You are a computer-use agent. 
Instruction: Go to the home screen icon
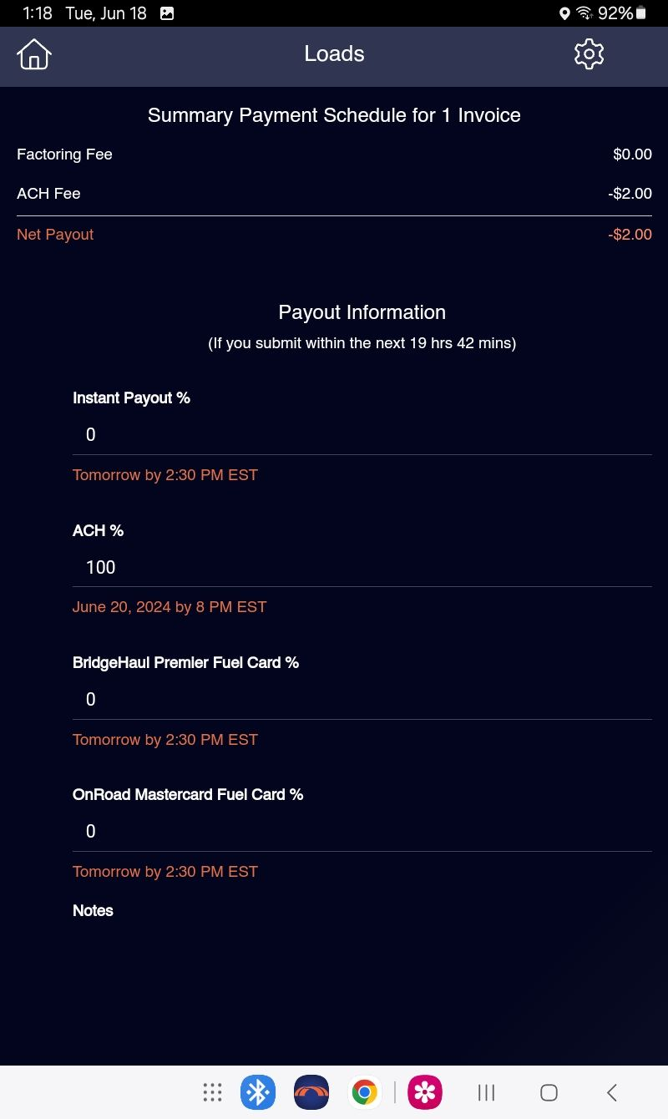pos(34,54)
